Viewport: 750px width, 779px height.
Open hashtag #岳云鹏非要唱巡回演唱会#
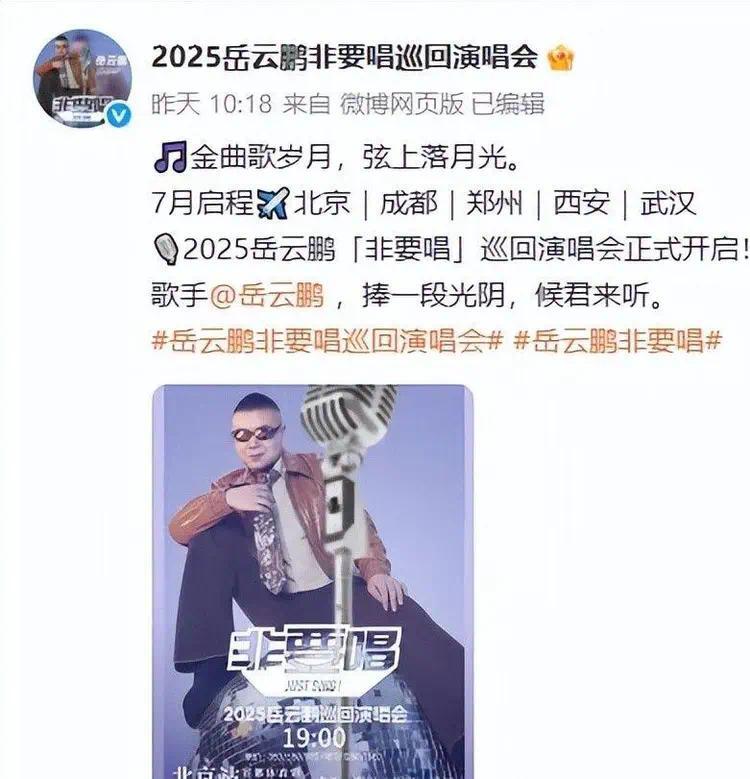click(x=326, y=340)
